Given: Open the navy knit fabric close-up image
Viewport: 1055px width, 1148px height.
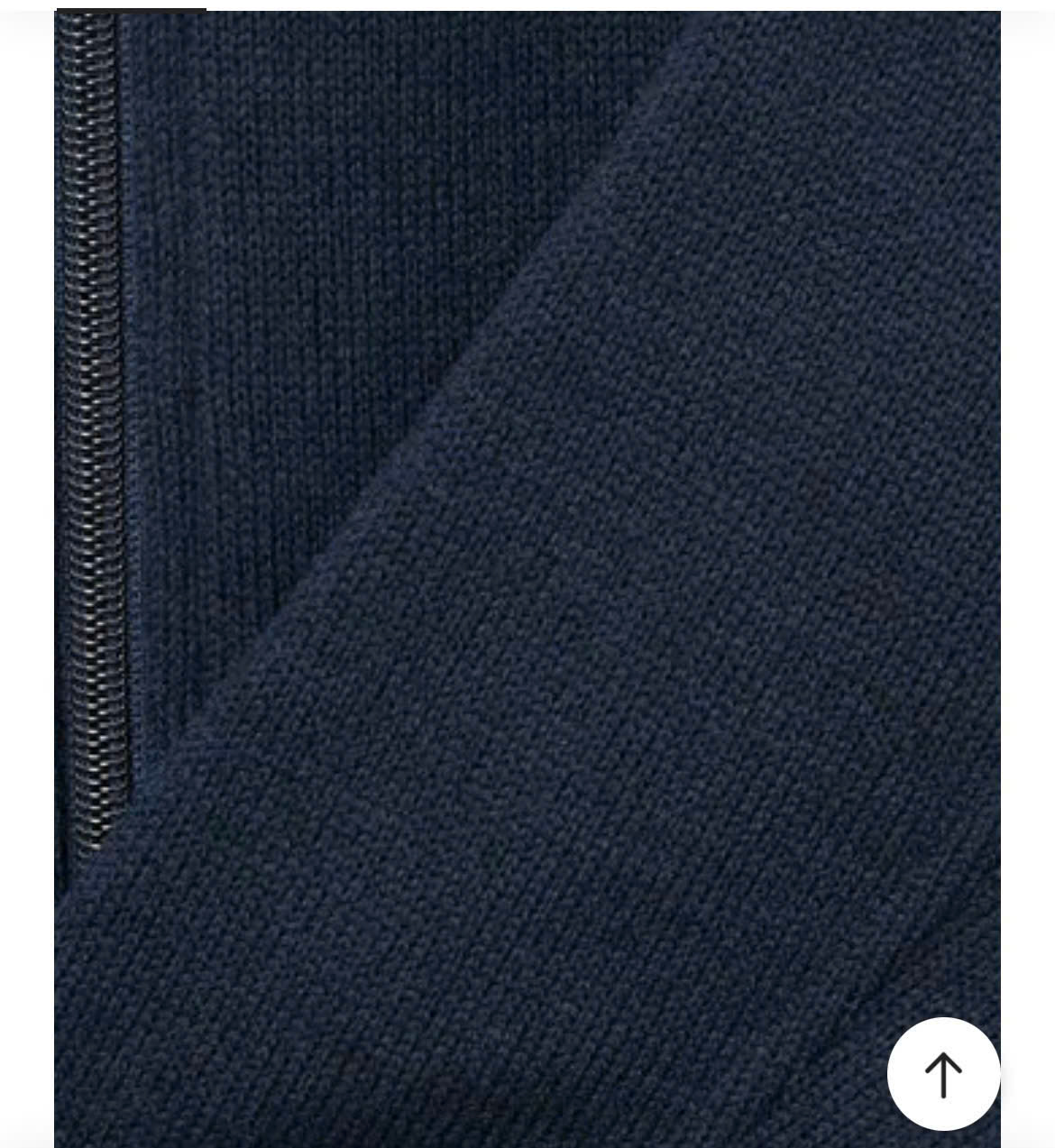Looking at the screenshot, I should tap(527, 577).
